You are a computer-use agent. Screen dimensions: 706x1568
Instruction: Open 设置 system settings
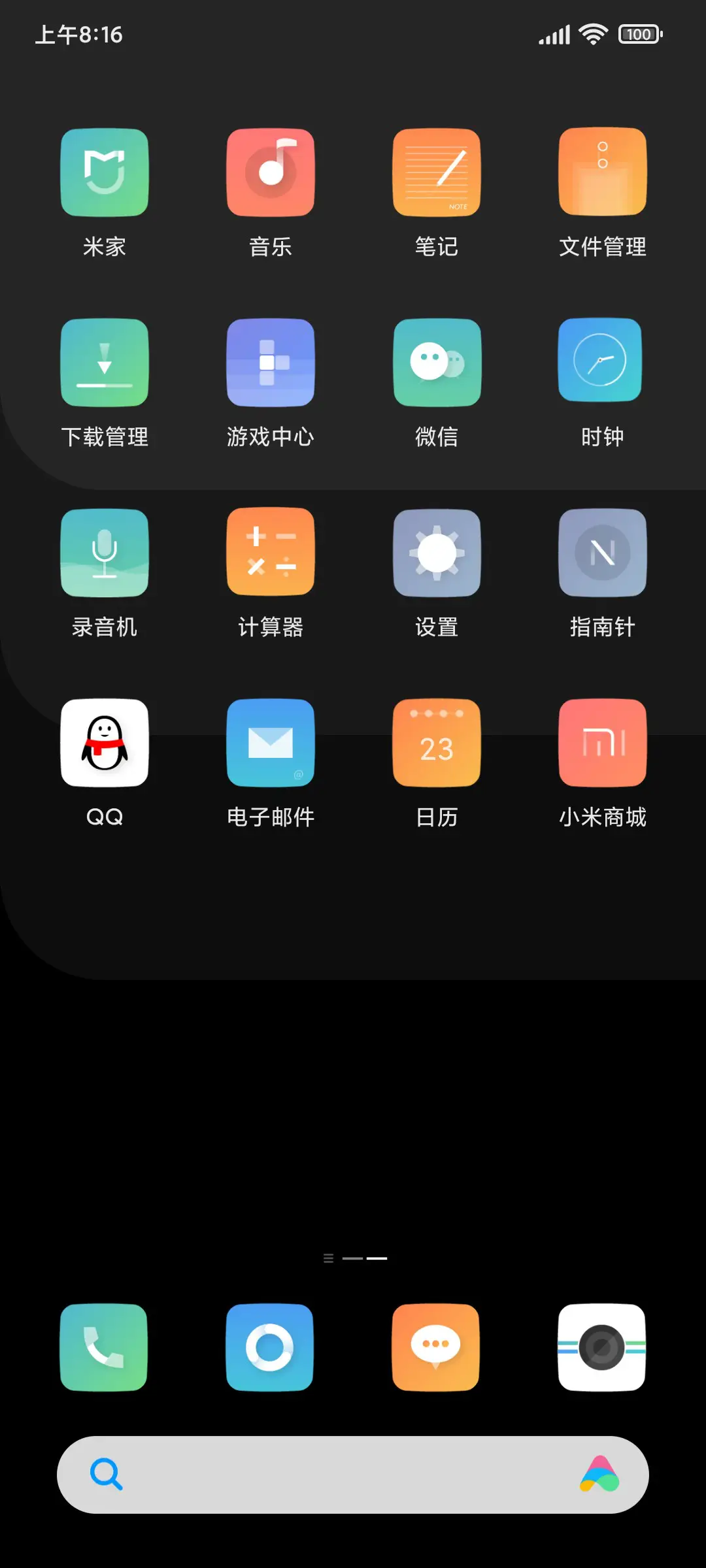[437, 552]
